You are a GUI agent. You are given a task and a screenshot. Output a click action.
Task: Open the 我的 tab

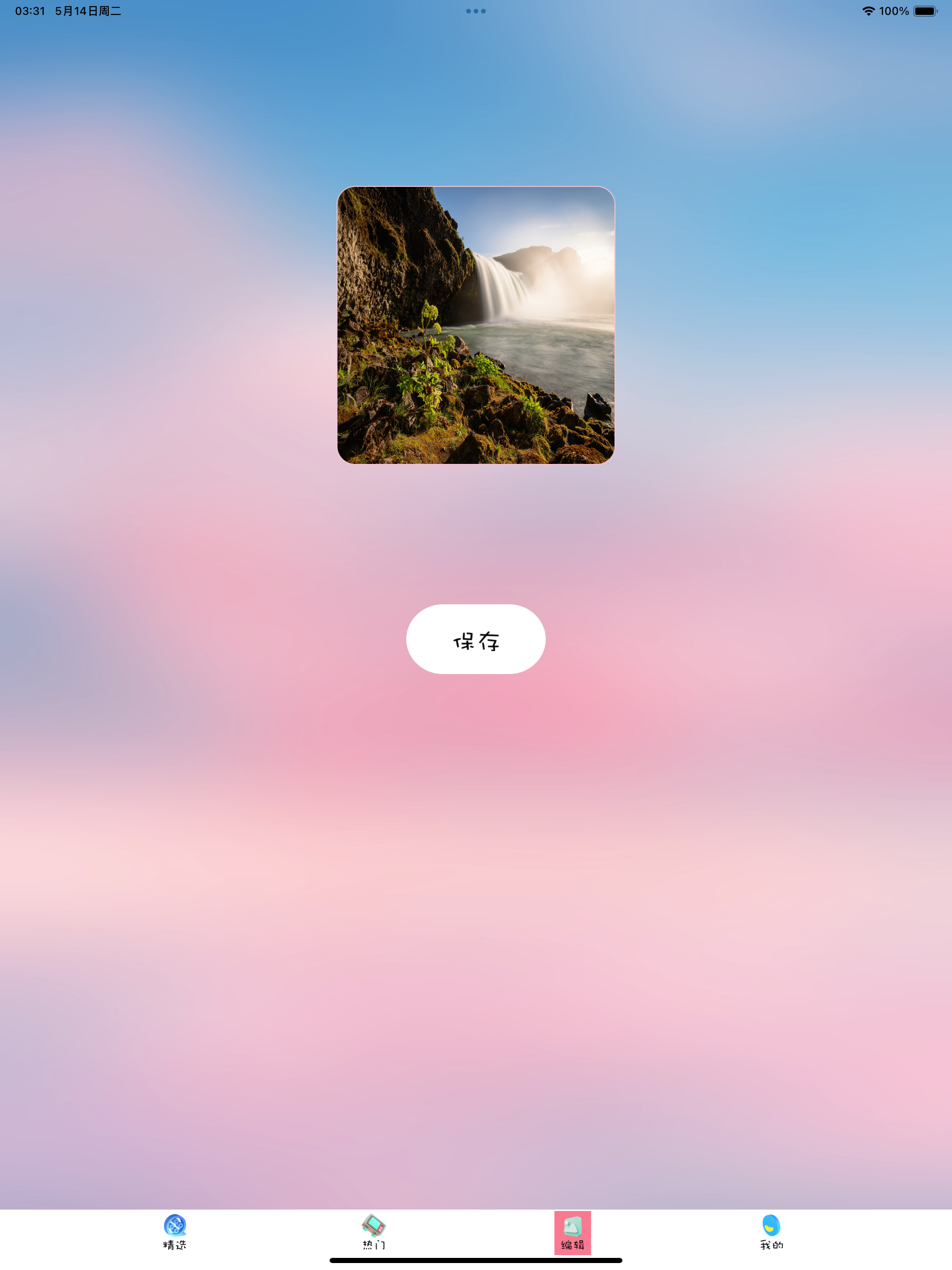[771, 1232]
